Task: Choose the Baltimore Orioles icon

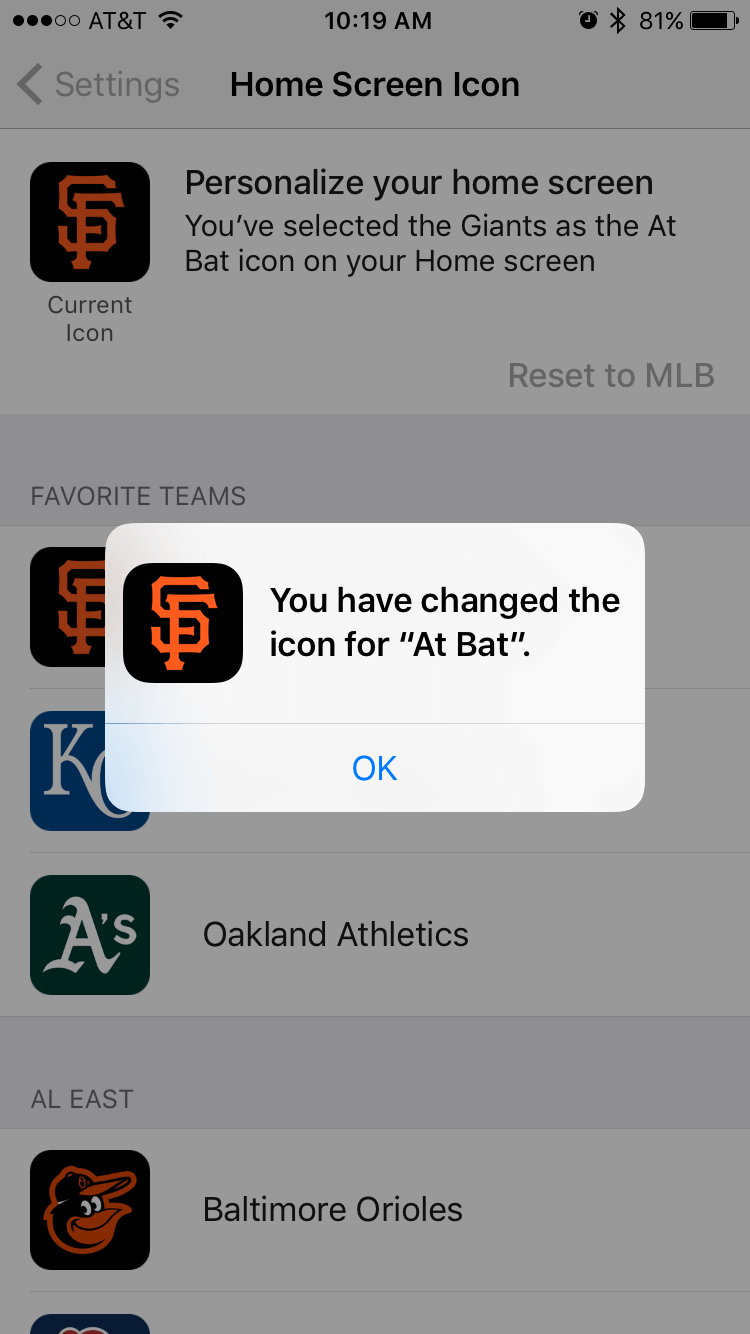Action: (x=332, y=1210)
